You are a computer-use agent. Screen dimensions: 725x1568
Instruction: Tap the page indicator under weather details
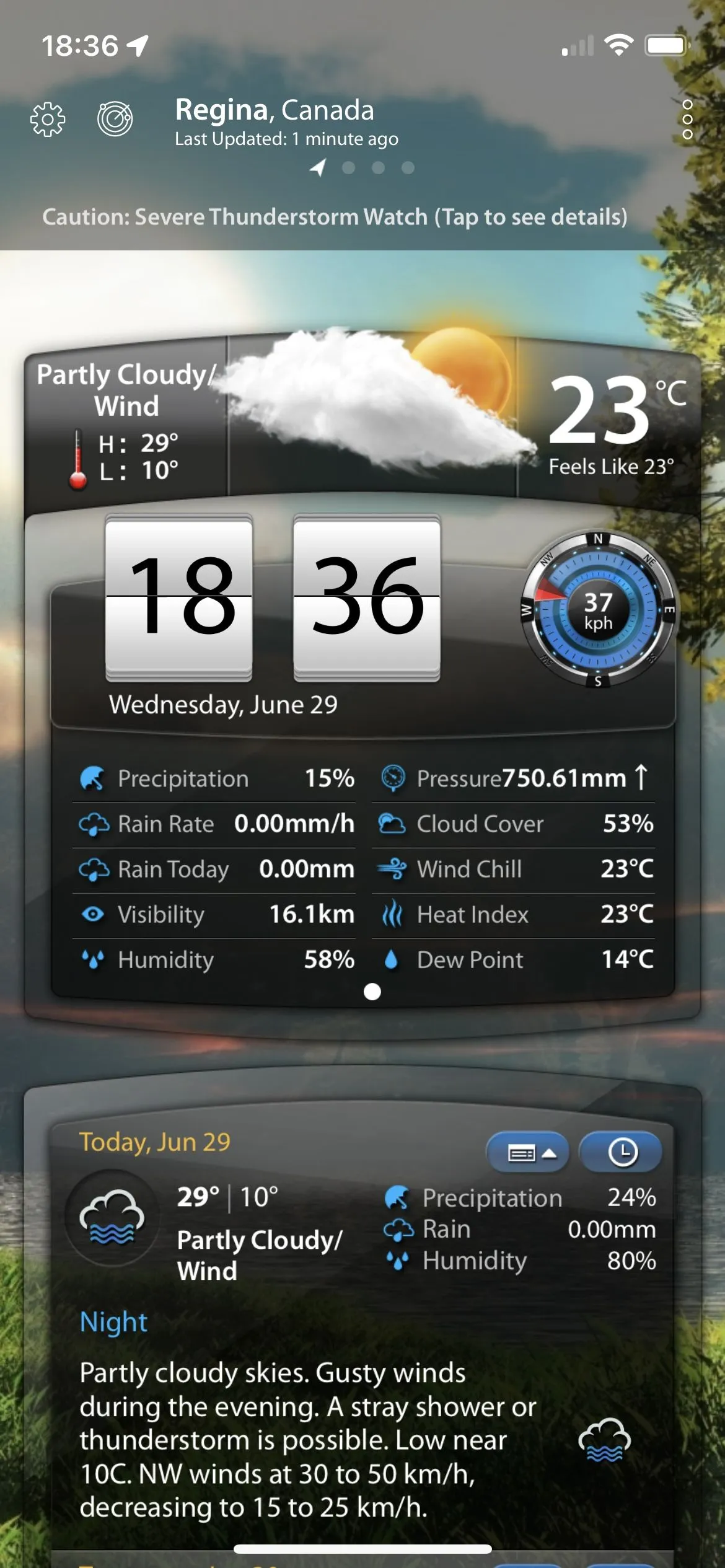(x=372, y=992)
